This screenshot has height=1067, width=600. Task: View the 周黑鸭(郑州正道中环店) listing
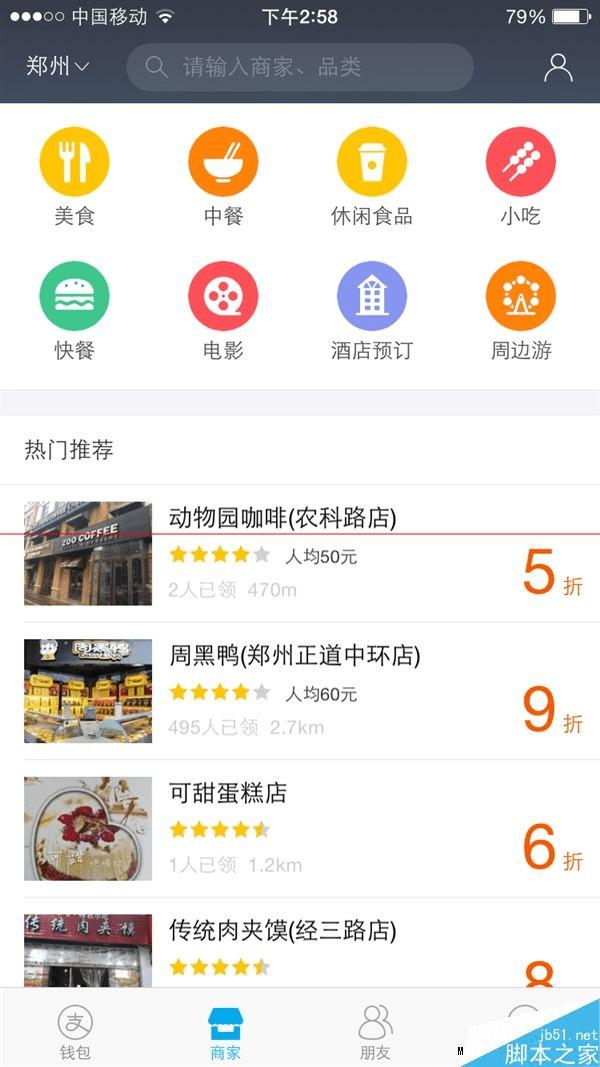pyautogui.click(x=300, y=691)
